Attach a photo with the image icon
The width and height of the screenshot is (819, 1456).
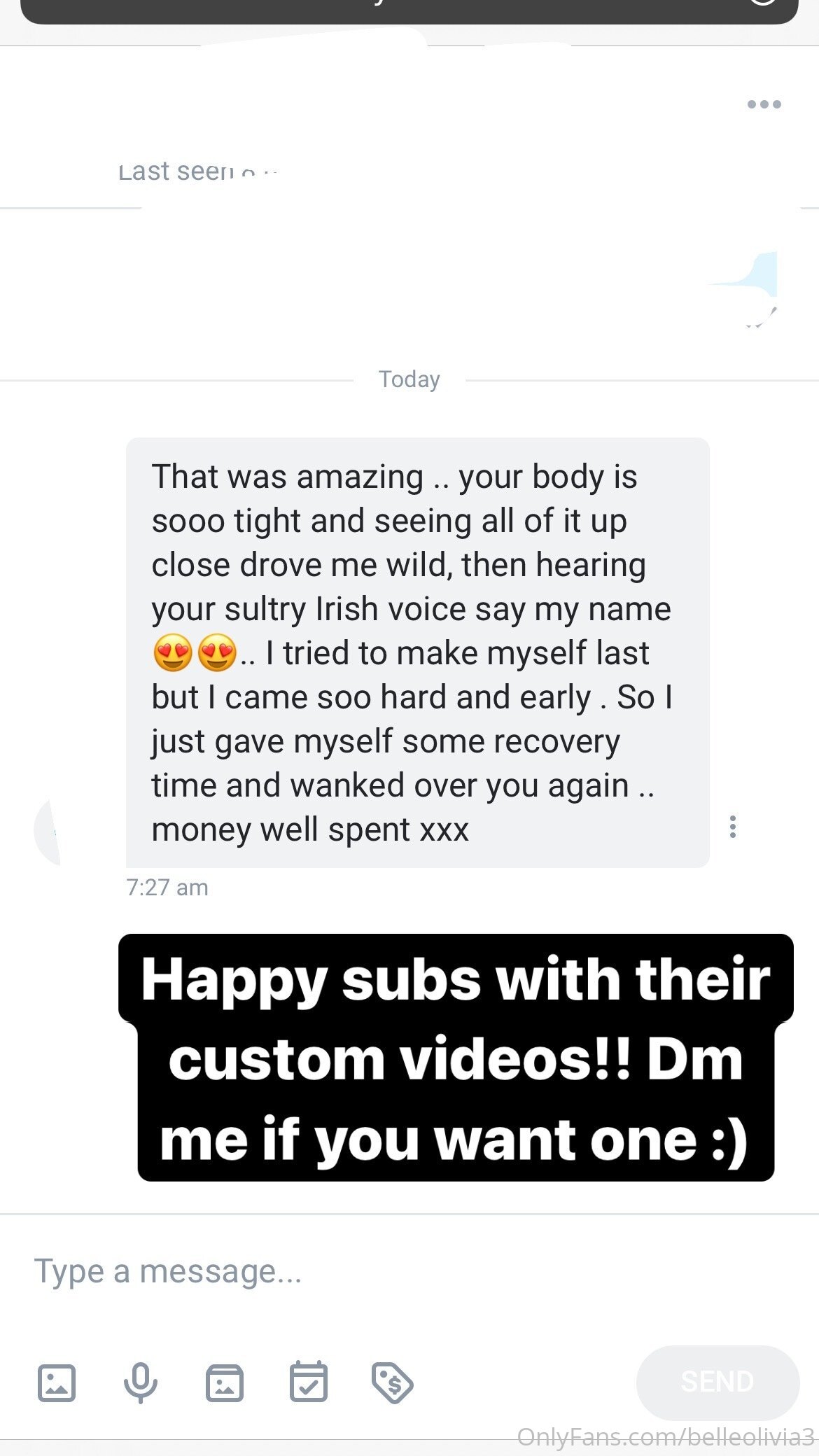point(57,1382)
